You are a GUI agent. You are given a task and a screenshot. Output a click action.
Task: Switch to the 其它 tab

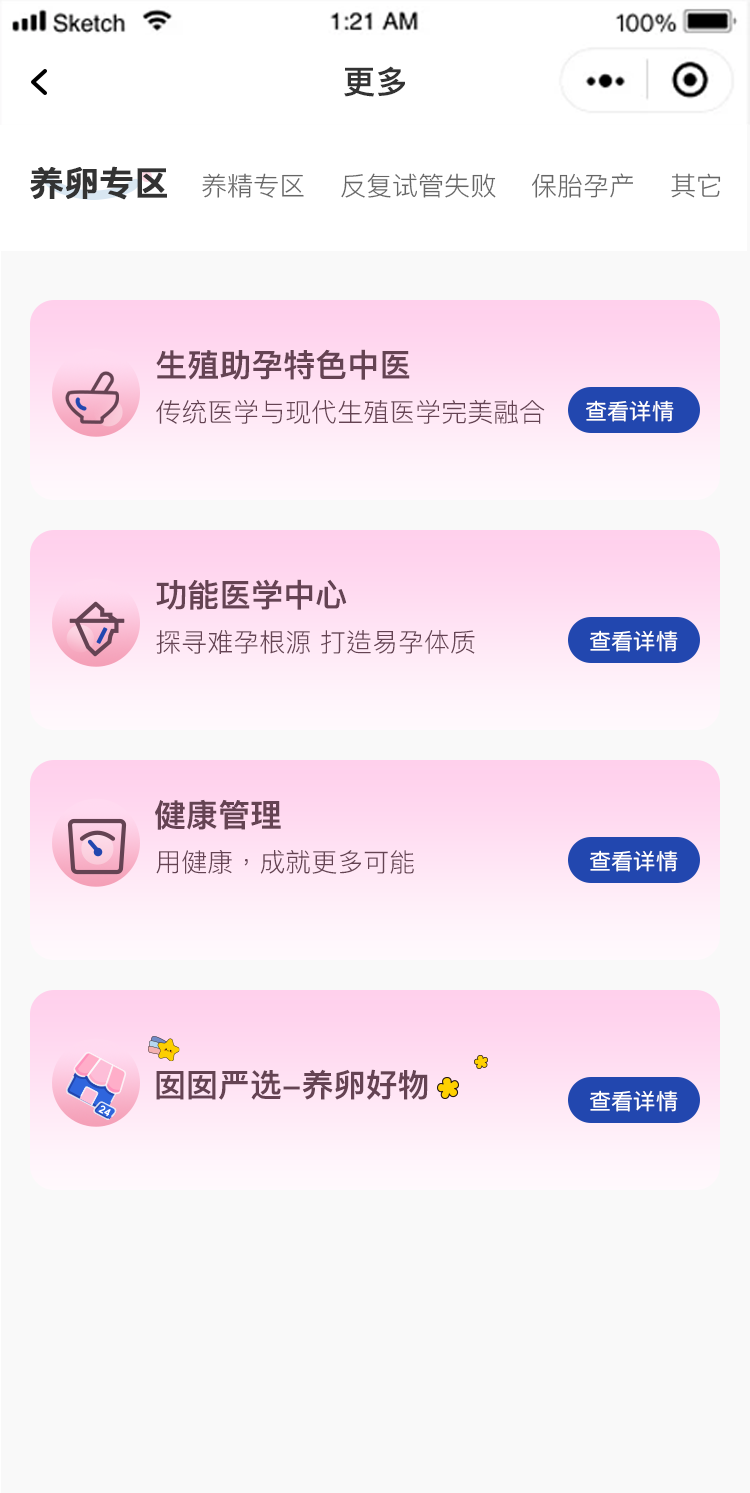[x=696, y=187]
